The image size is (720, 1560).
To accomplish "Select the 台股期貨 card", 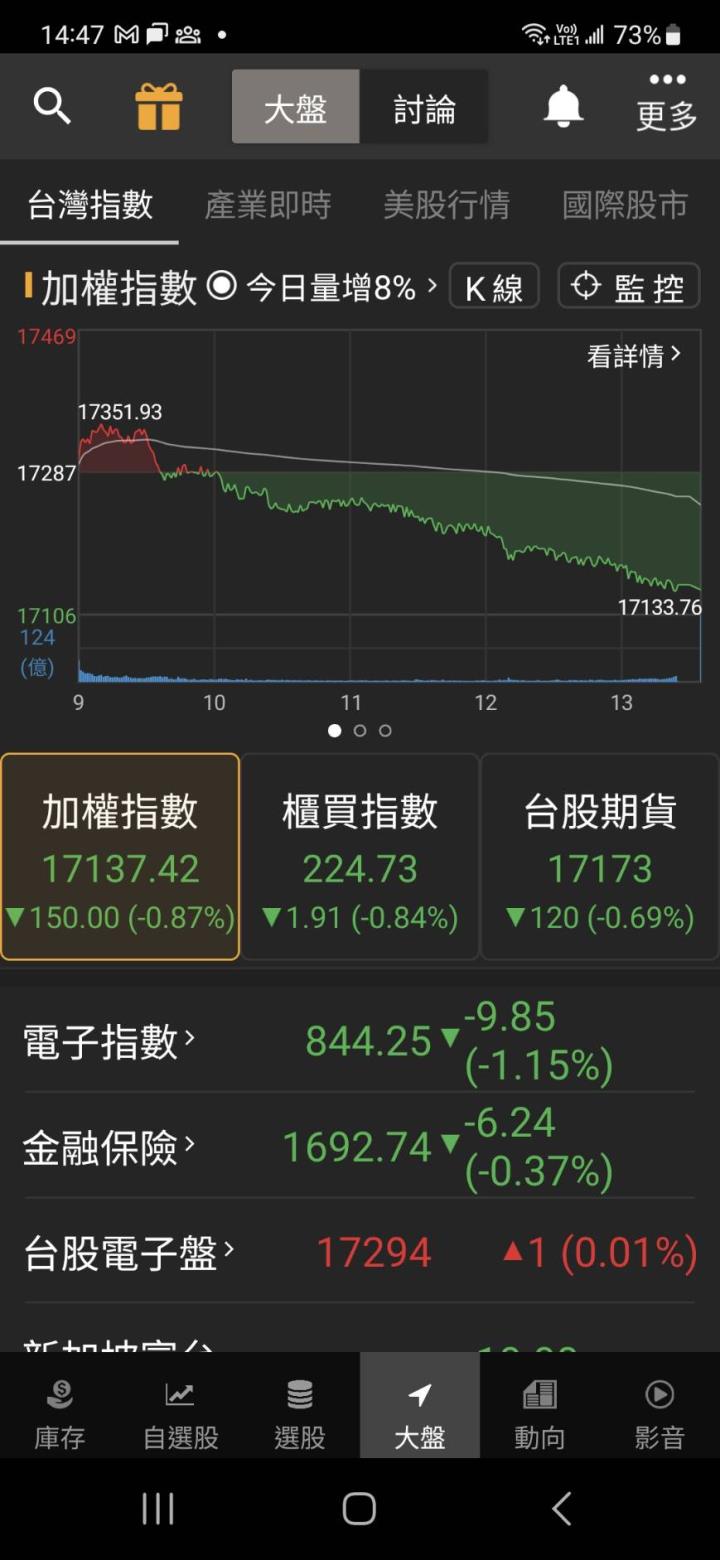I will 600,857.
